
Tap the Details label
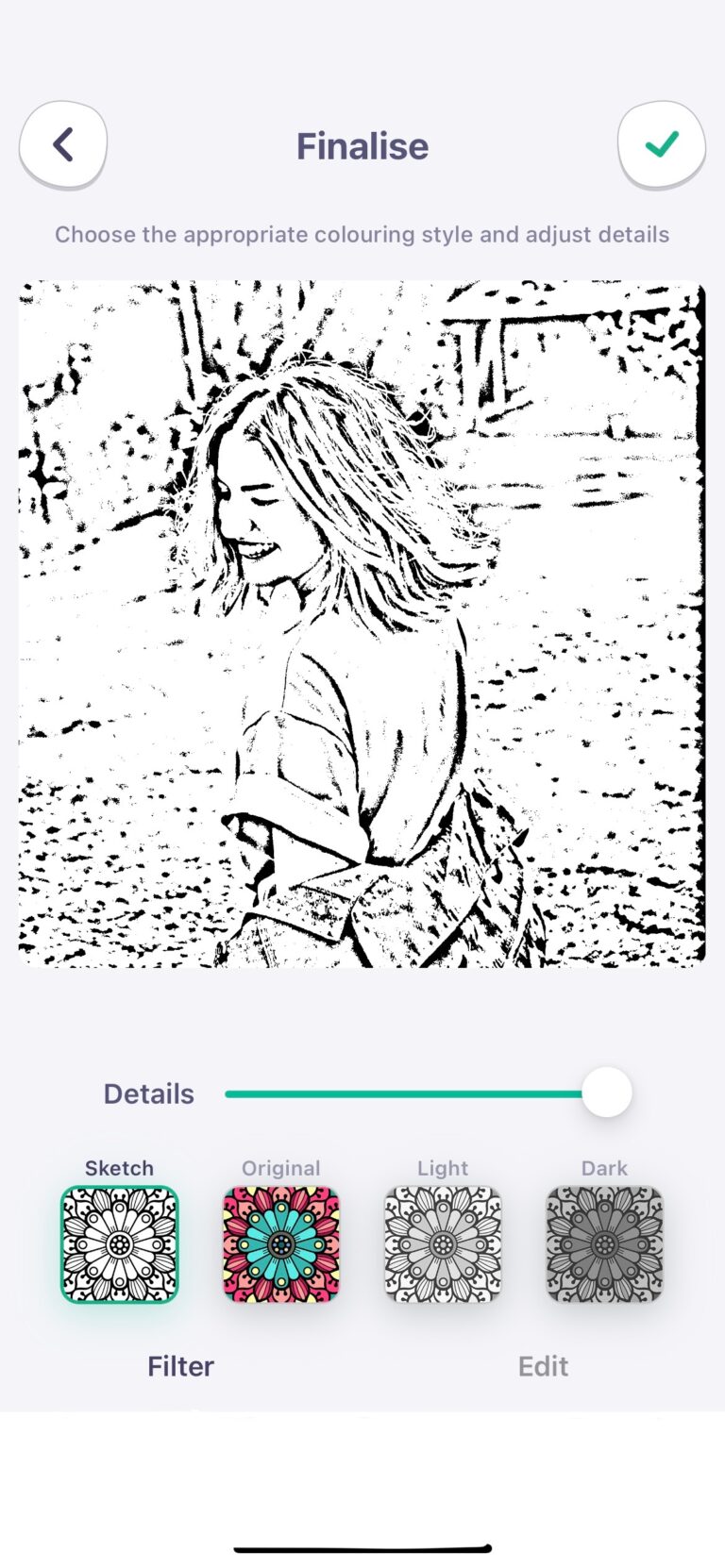point(148,1093)
